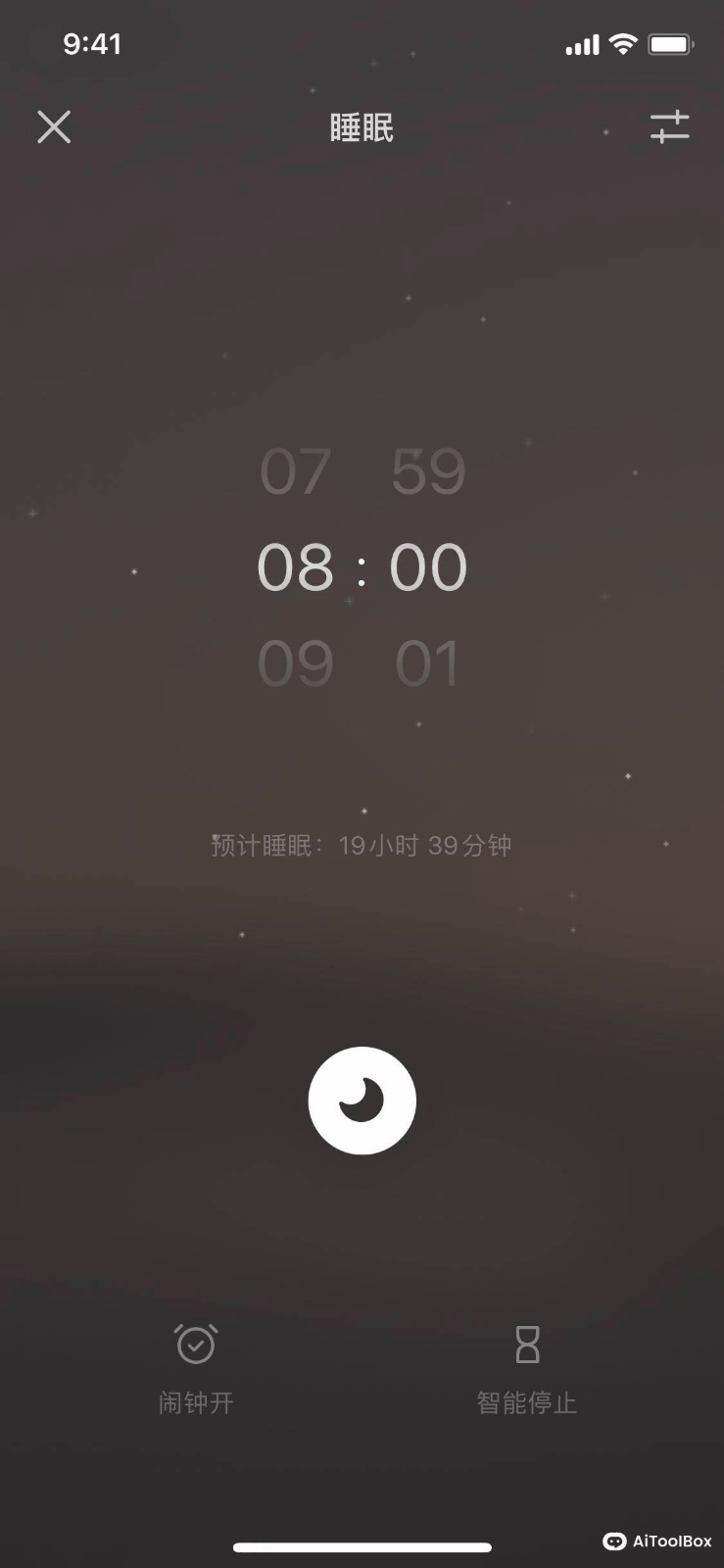Tap the 预计睡眠 estimated sleep duration text

[362, 844]
